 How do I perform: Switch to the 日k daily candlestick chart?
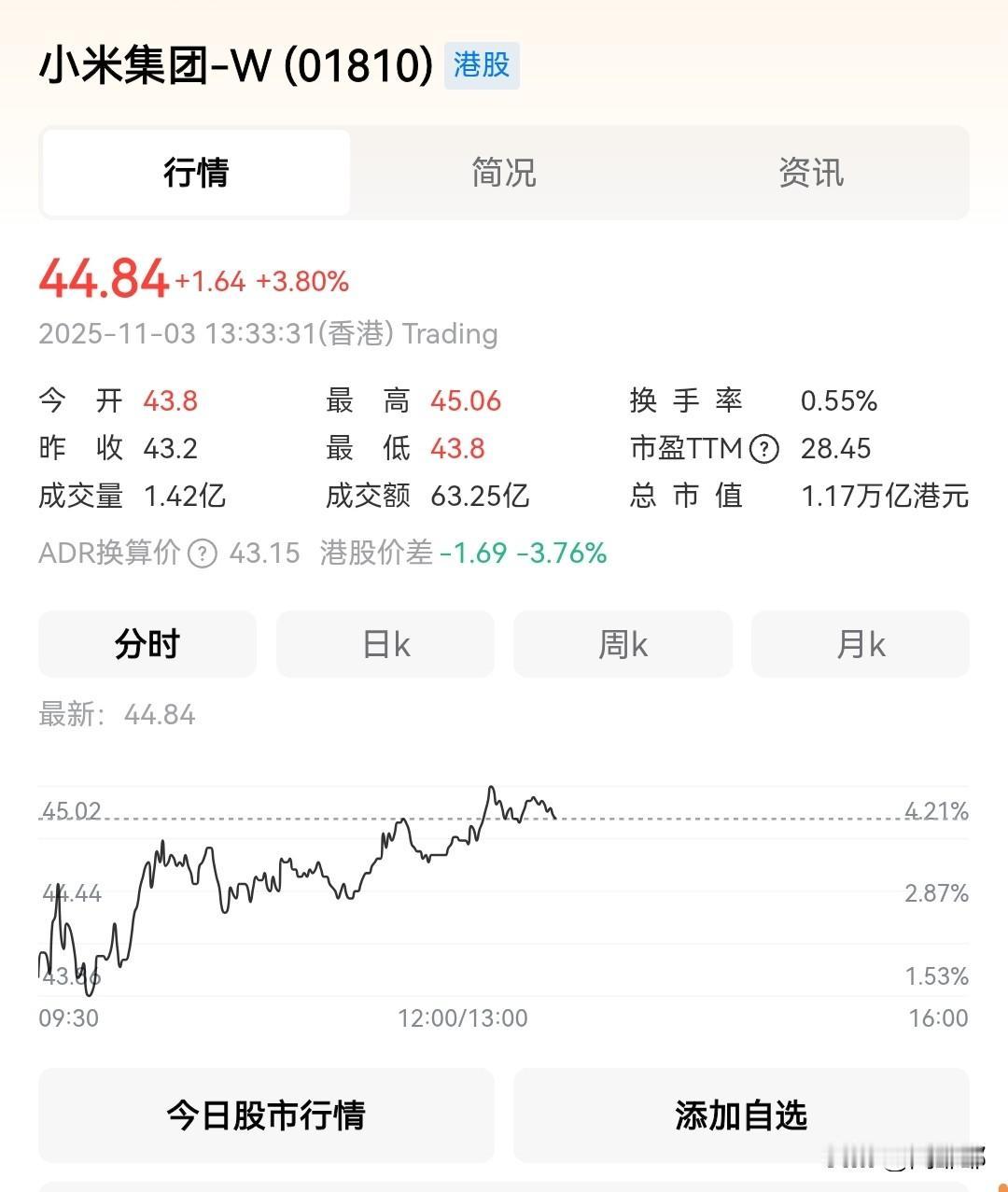click(385, 643)
